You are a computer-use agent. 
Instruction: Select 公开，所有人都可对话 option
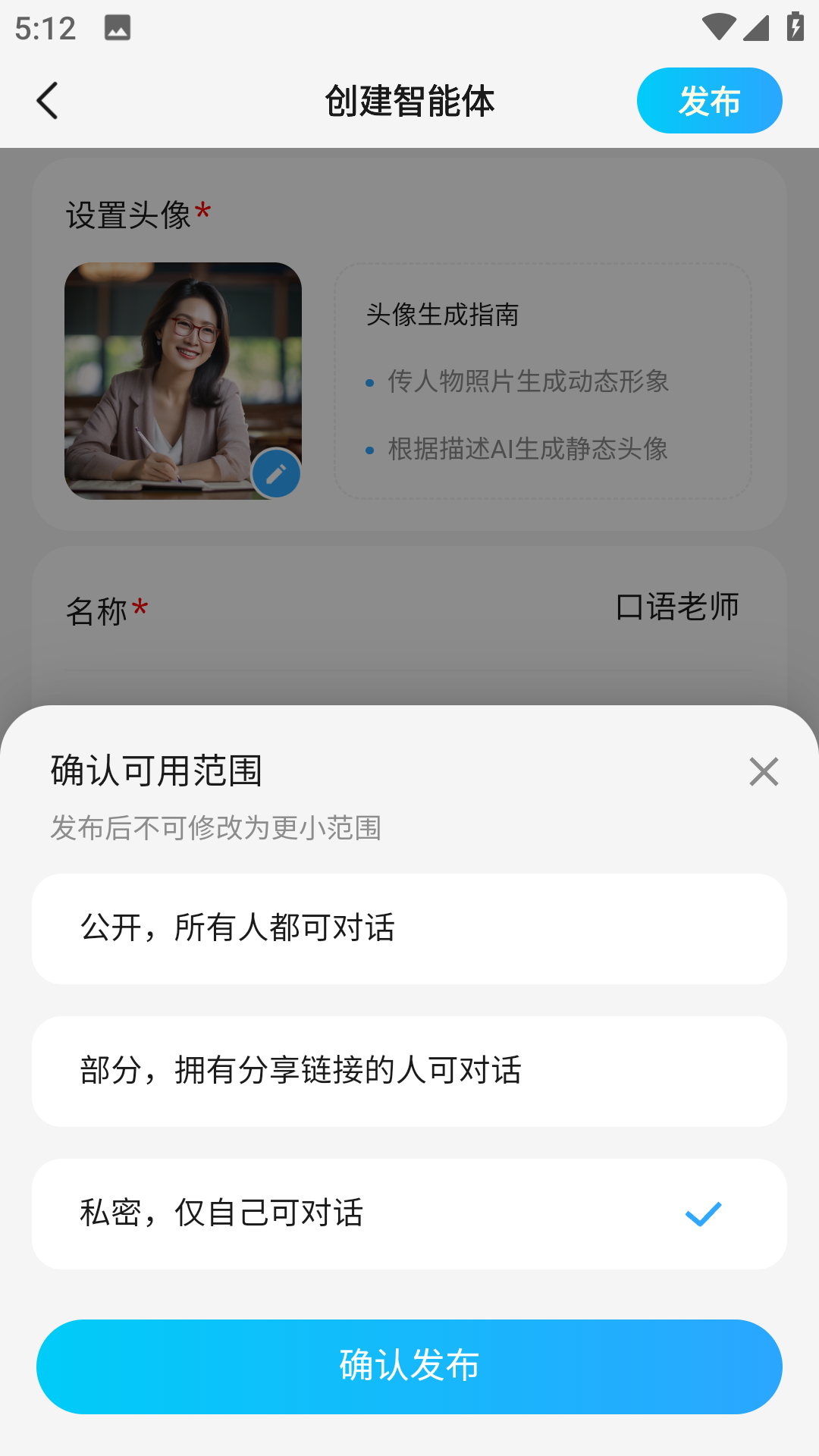[x=409, y=929]
